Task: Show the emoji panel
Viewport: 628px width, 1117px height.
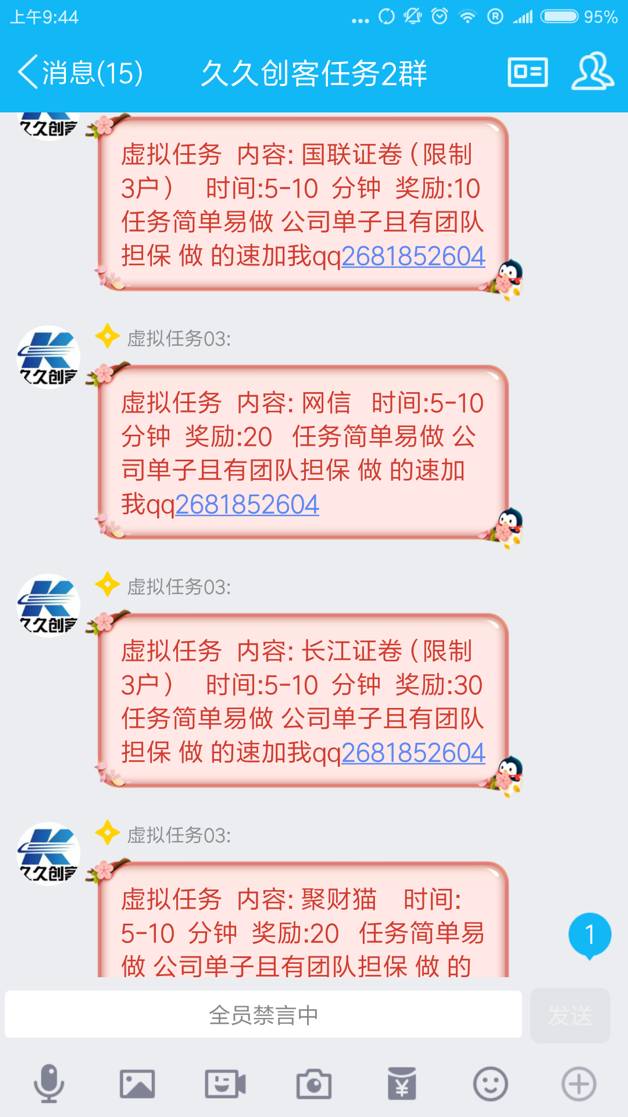Action: click(x=490, y=1083)
